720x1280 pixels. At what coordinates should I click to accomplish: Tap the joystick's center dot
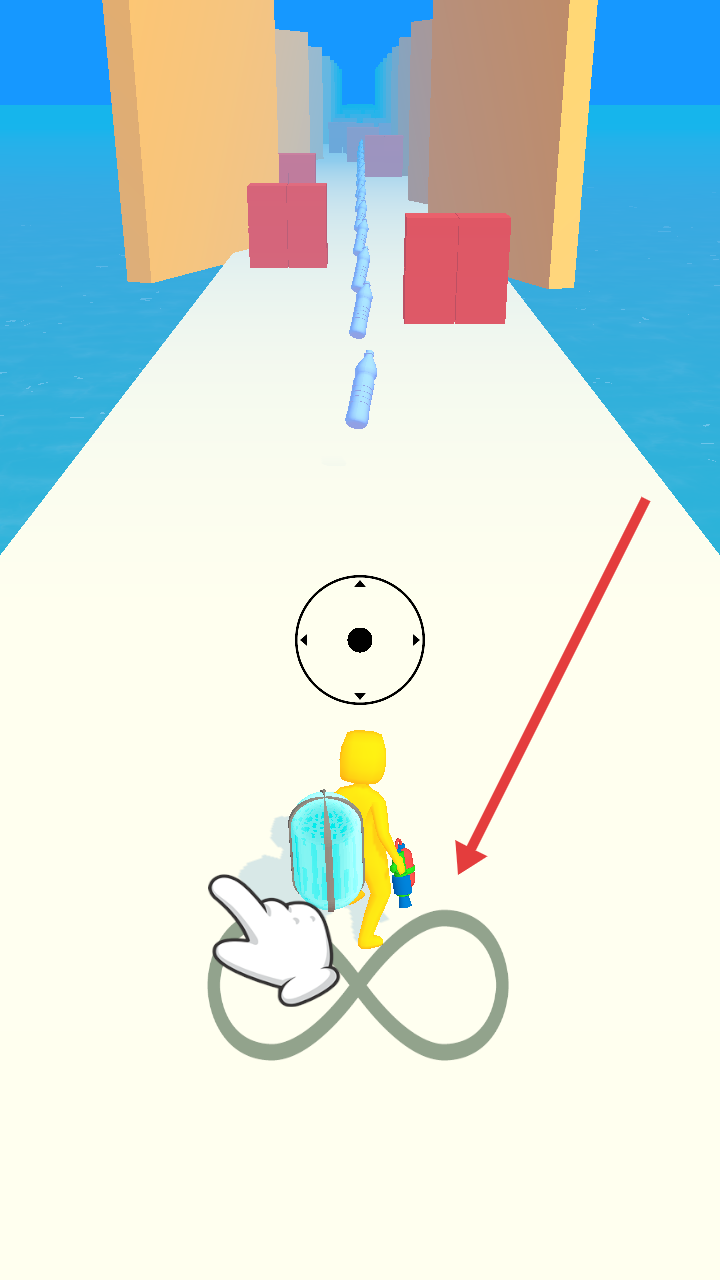click(360, 640)
